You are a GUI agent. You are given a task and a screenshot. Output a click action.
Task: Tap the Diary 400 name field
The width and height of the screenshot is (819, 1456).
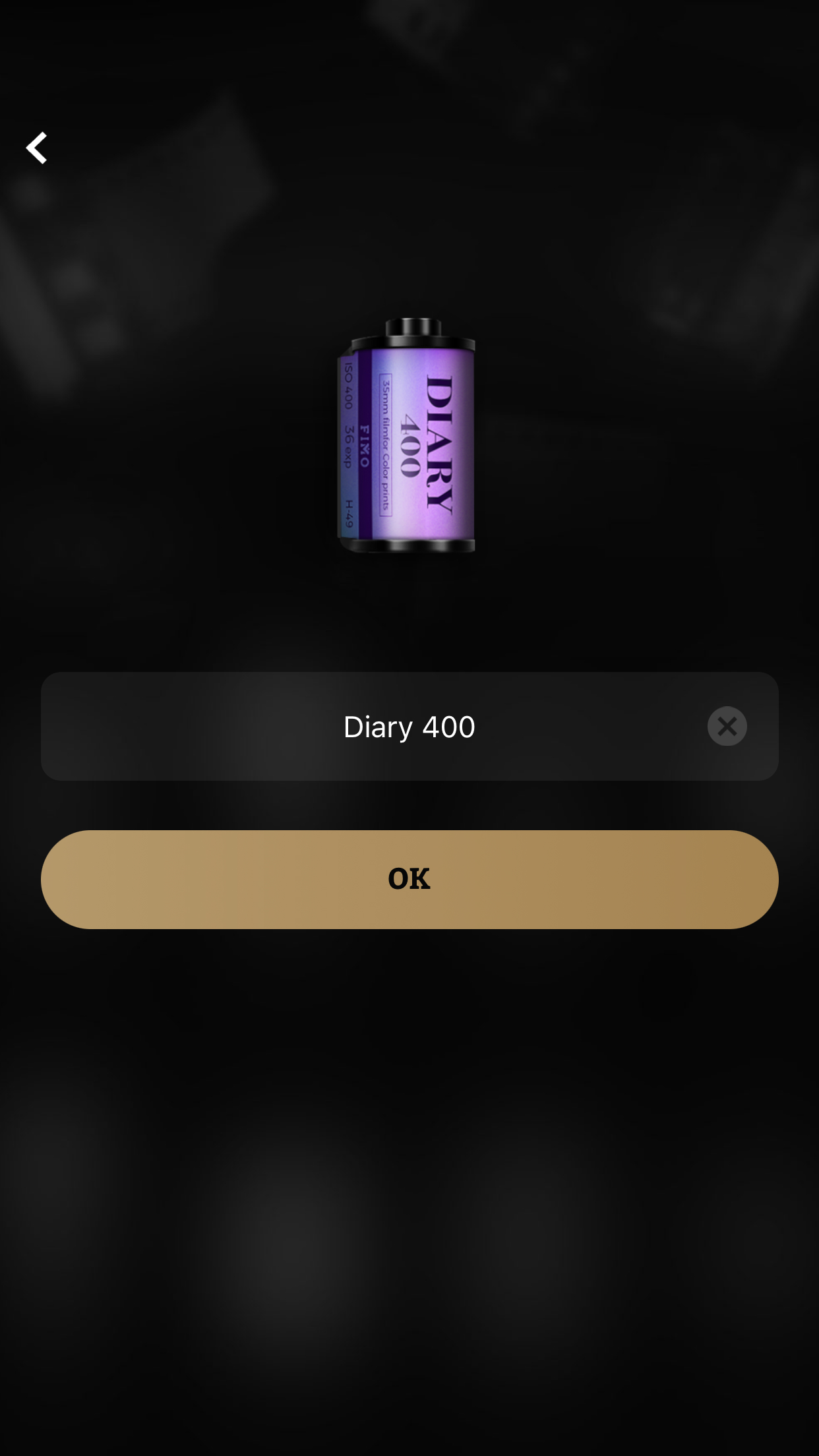click(409, 727)
